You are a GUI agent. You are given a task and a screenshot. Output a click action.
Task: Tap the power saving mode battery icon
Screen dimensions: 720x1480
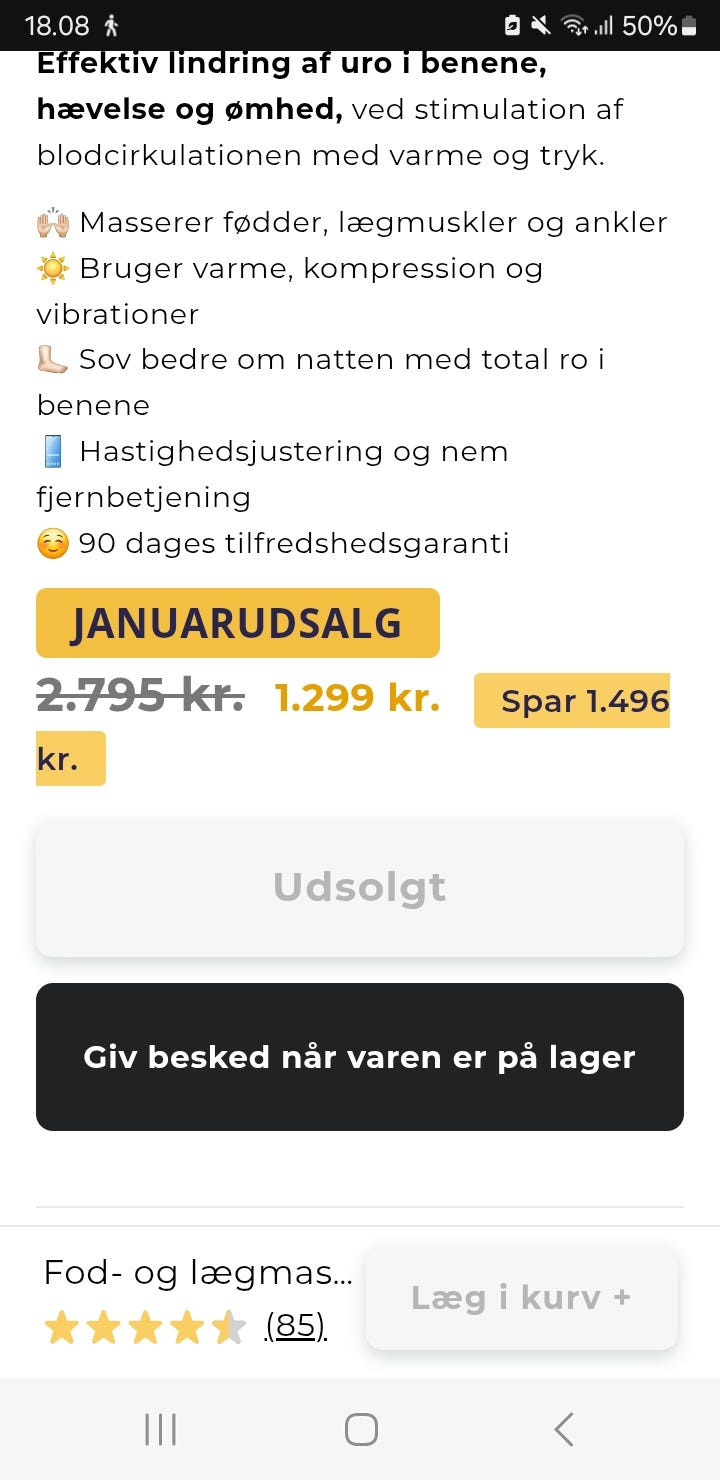click(x=512, y=25)
